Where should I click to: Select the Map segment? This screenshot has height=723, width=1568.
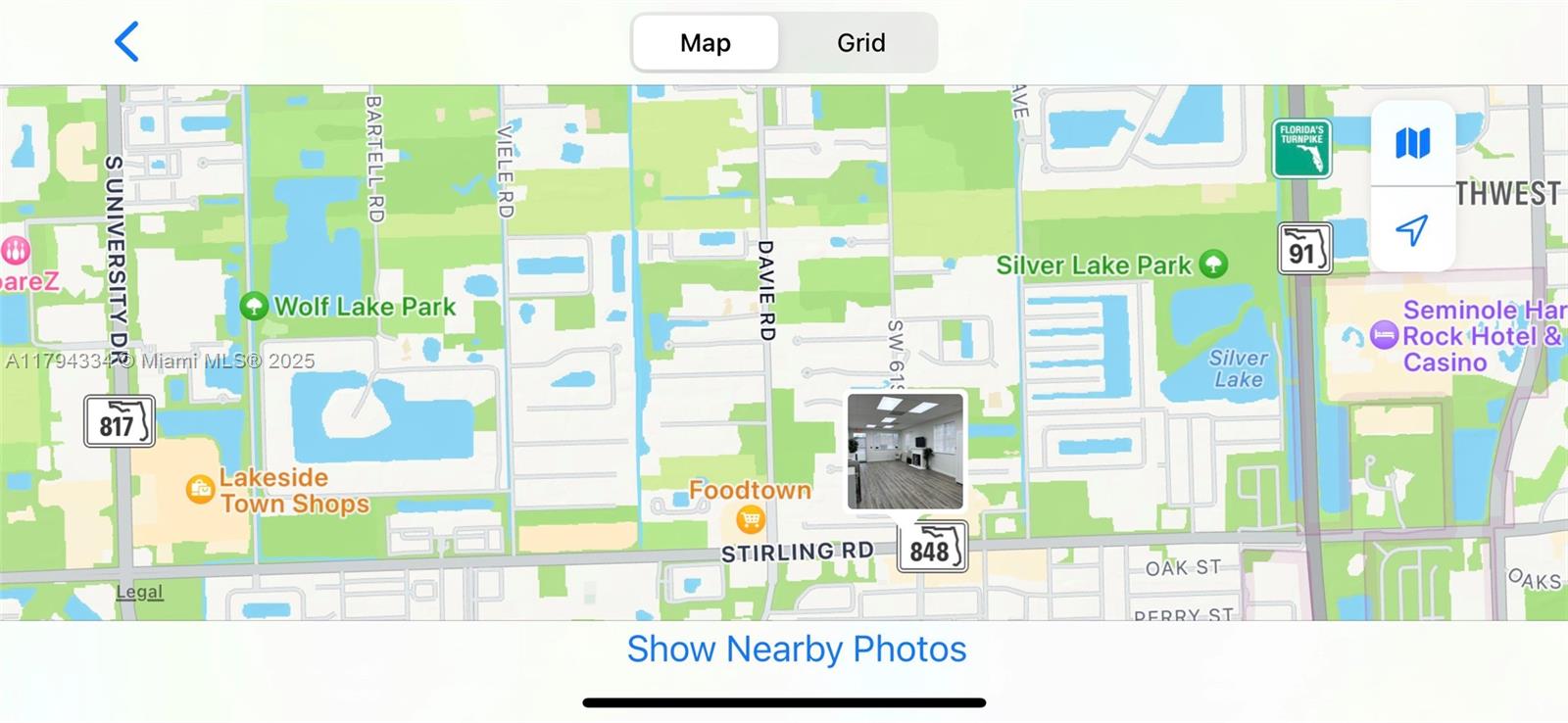pos(706,43)
